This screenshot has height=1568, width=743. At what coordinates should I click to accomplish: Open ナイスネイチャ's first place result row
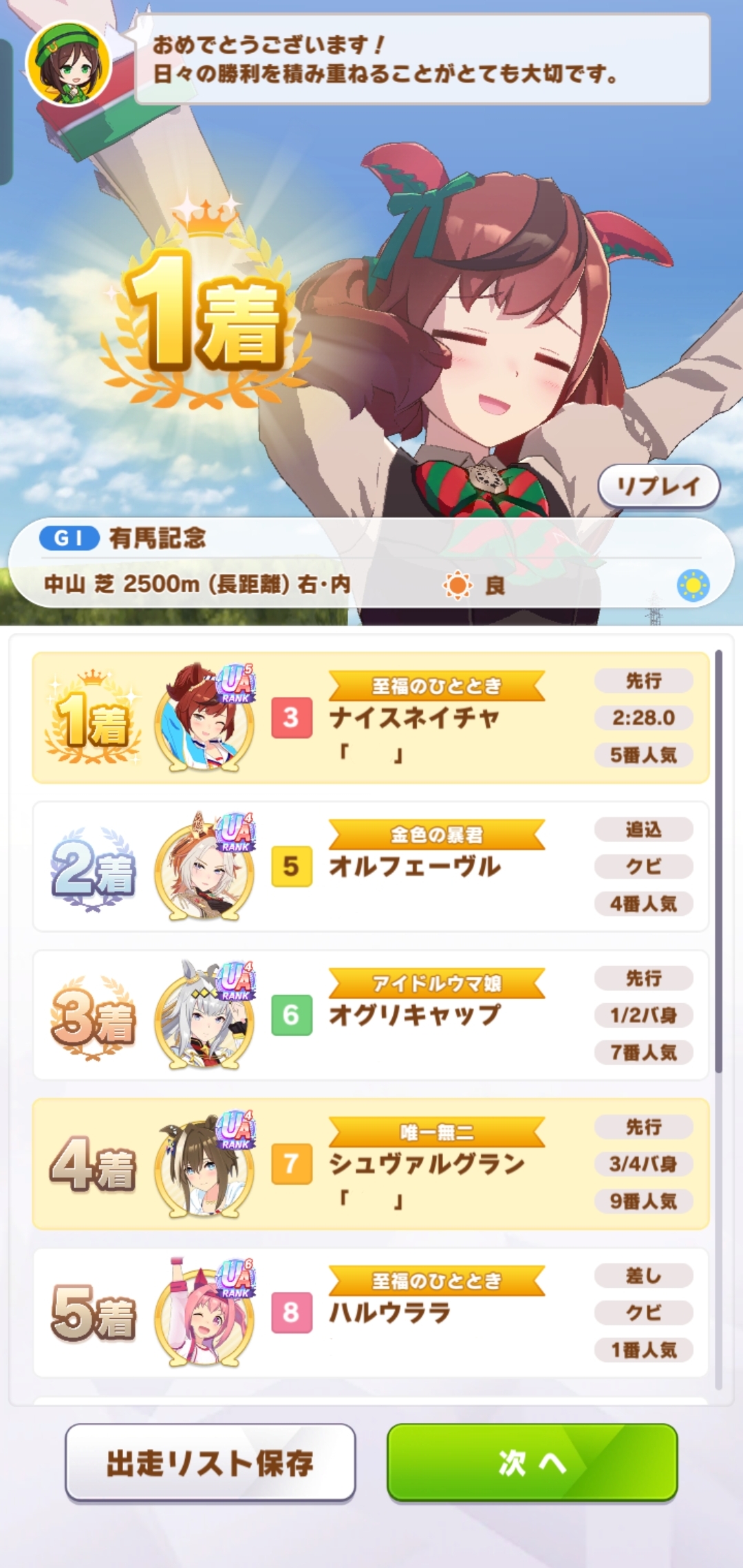pyautogui.click(x=370, y=718)
